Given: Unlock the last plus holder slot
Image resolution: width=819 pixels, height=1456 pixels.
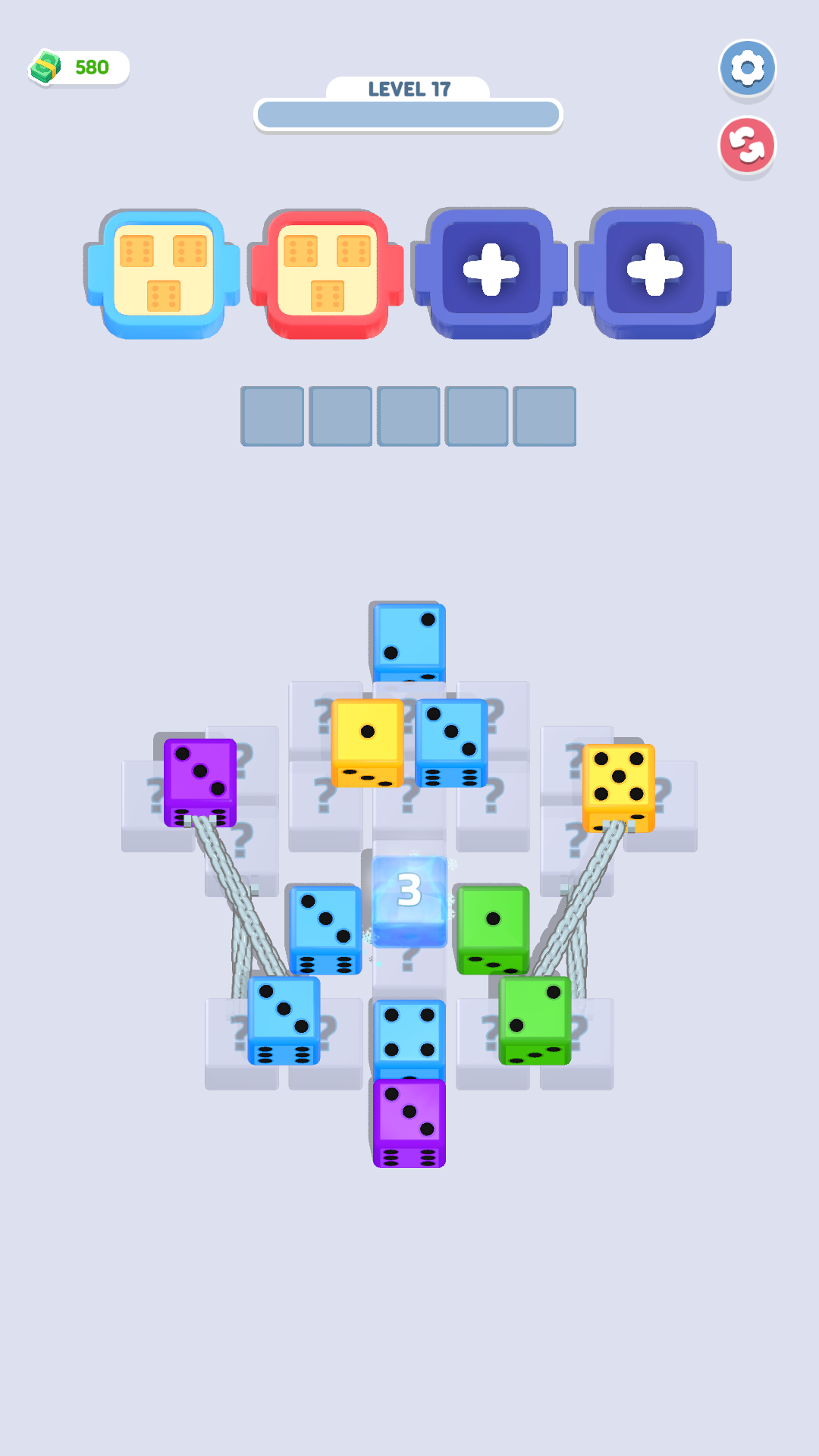Looking at the screenshot, I should [x=654, y=269].
